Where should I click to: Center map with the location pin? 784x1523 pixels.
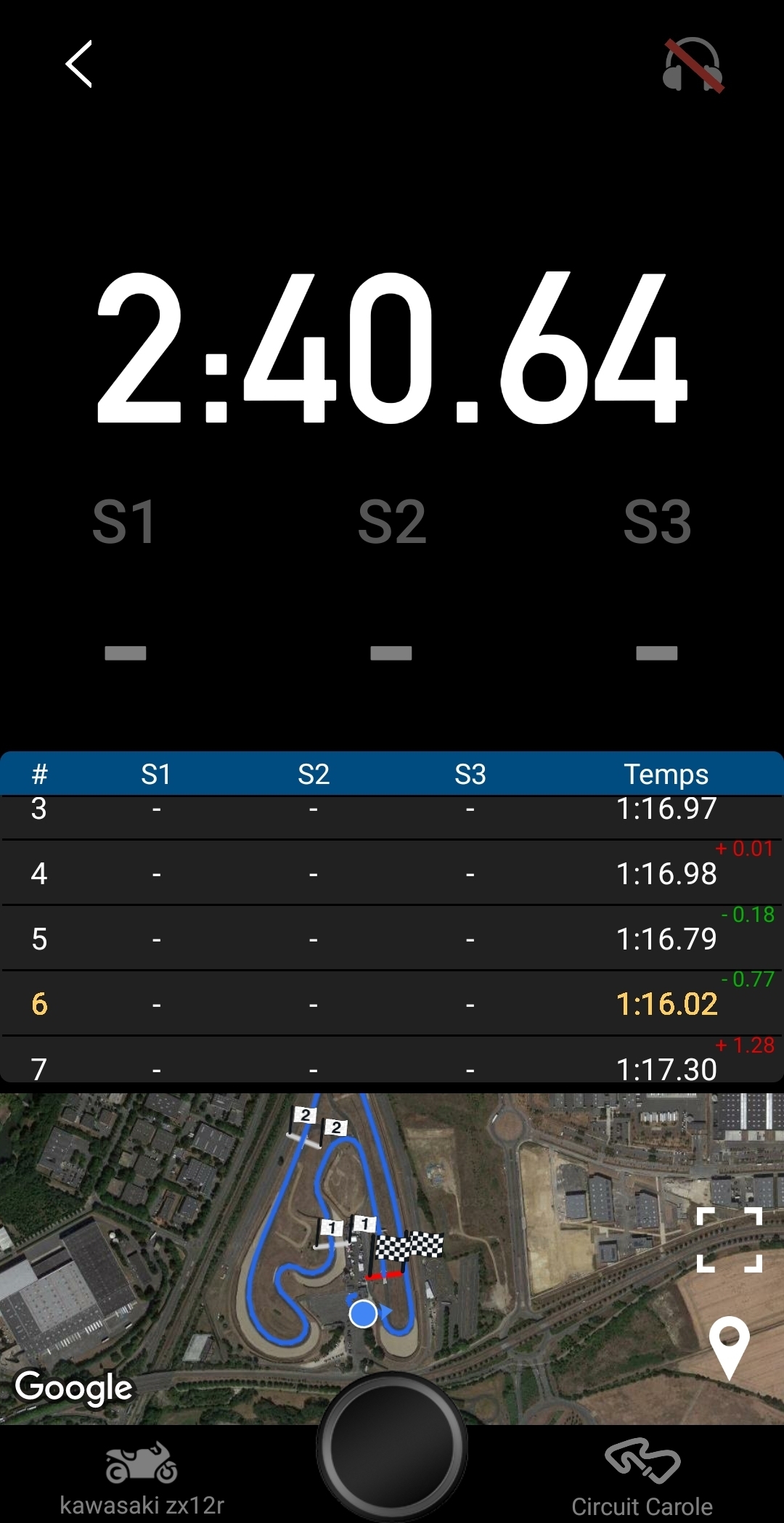coord(729,1347)
